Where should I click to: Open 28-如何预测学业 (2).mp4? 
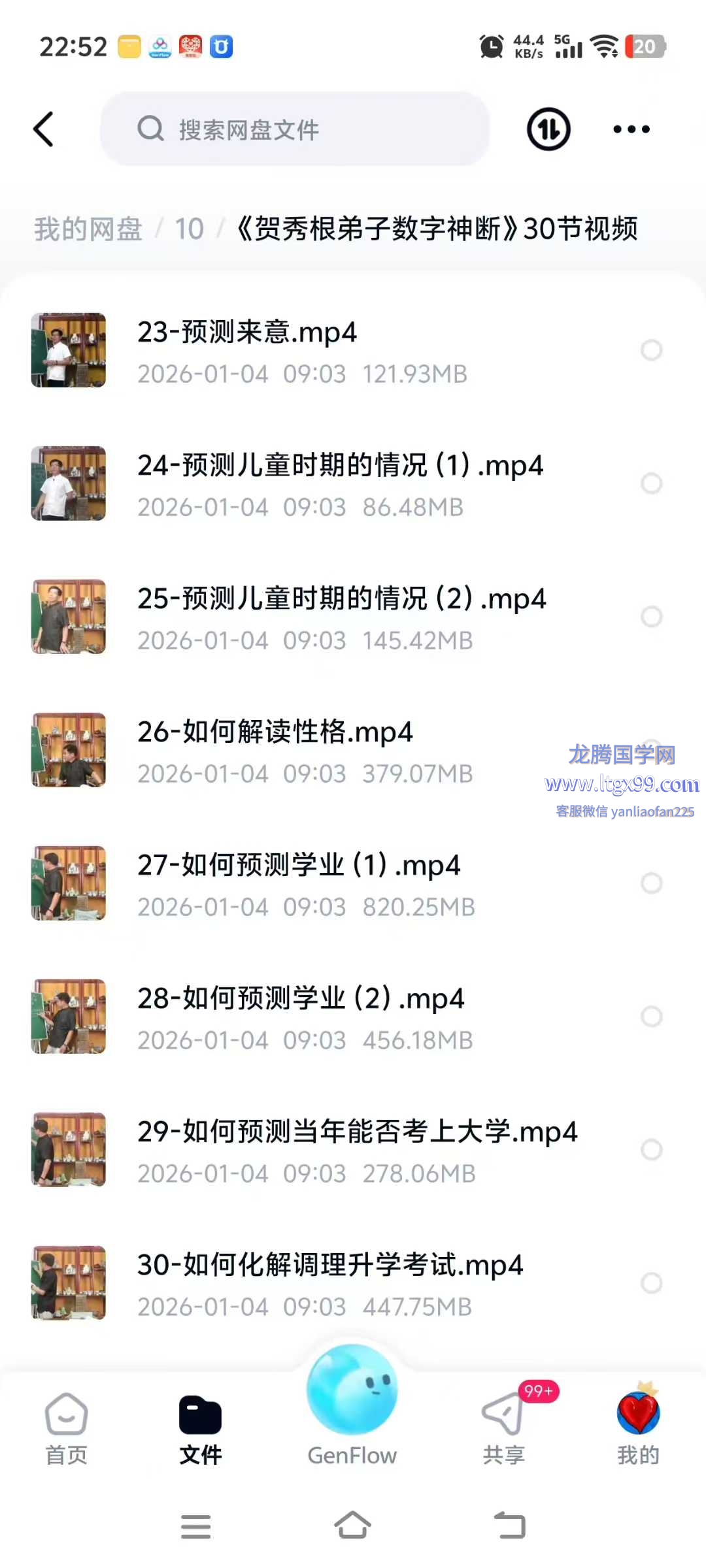(301, 999)
